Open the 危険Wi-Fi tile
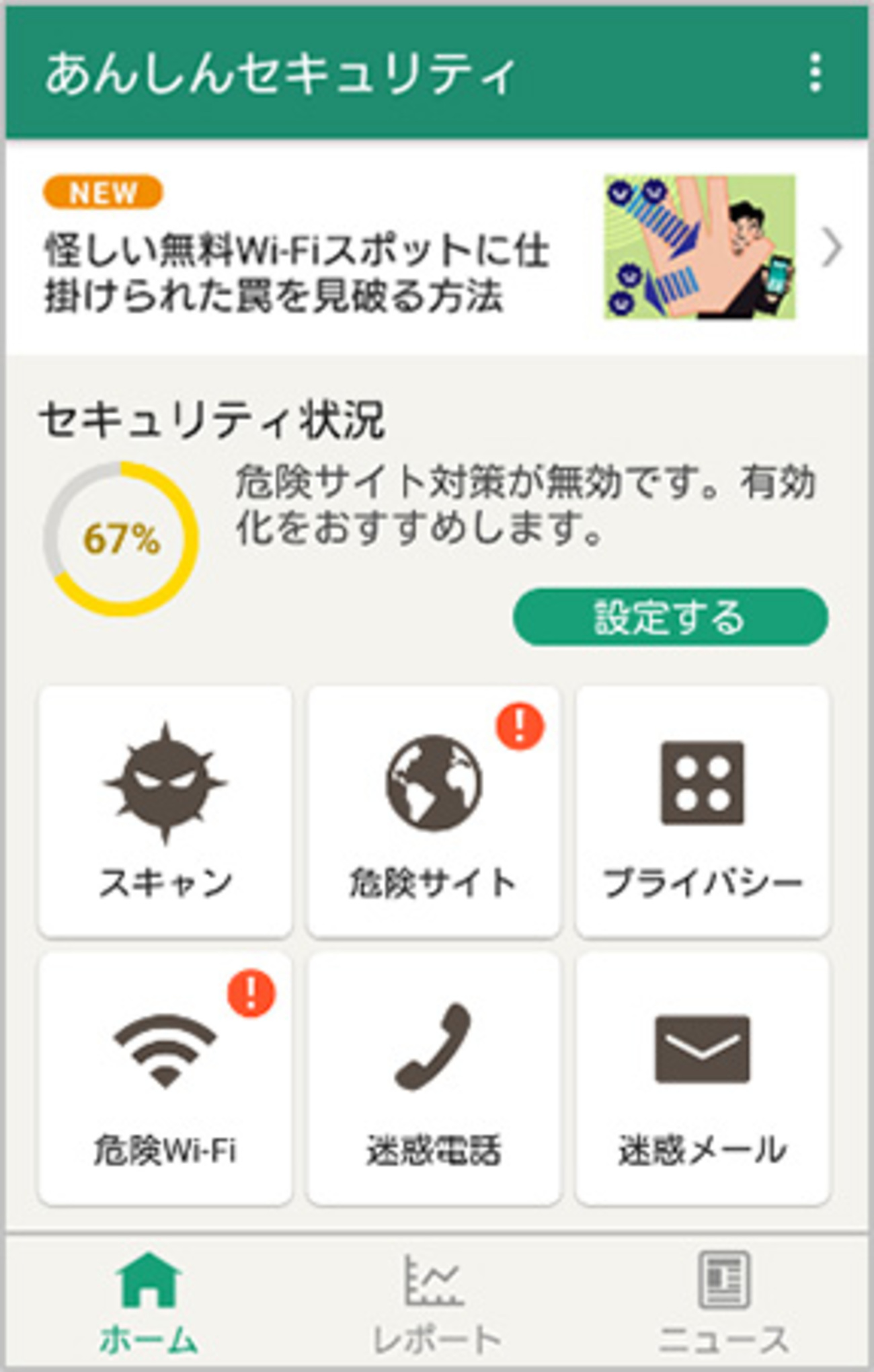 (x=165, y=1079)
